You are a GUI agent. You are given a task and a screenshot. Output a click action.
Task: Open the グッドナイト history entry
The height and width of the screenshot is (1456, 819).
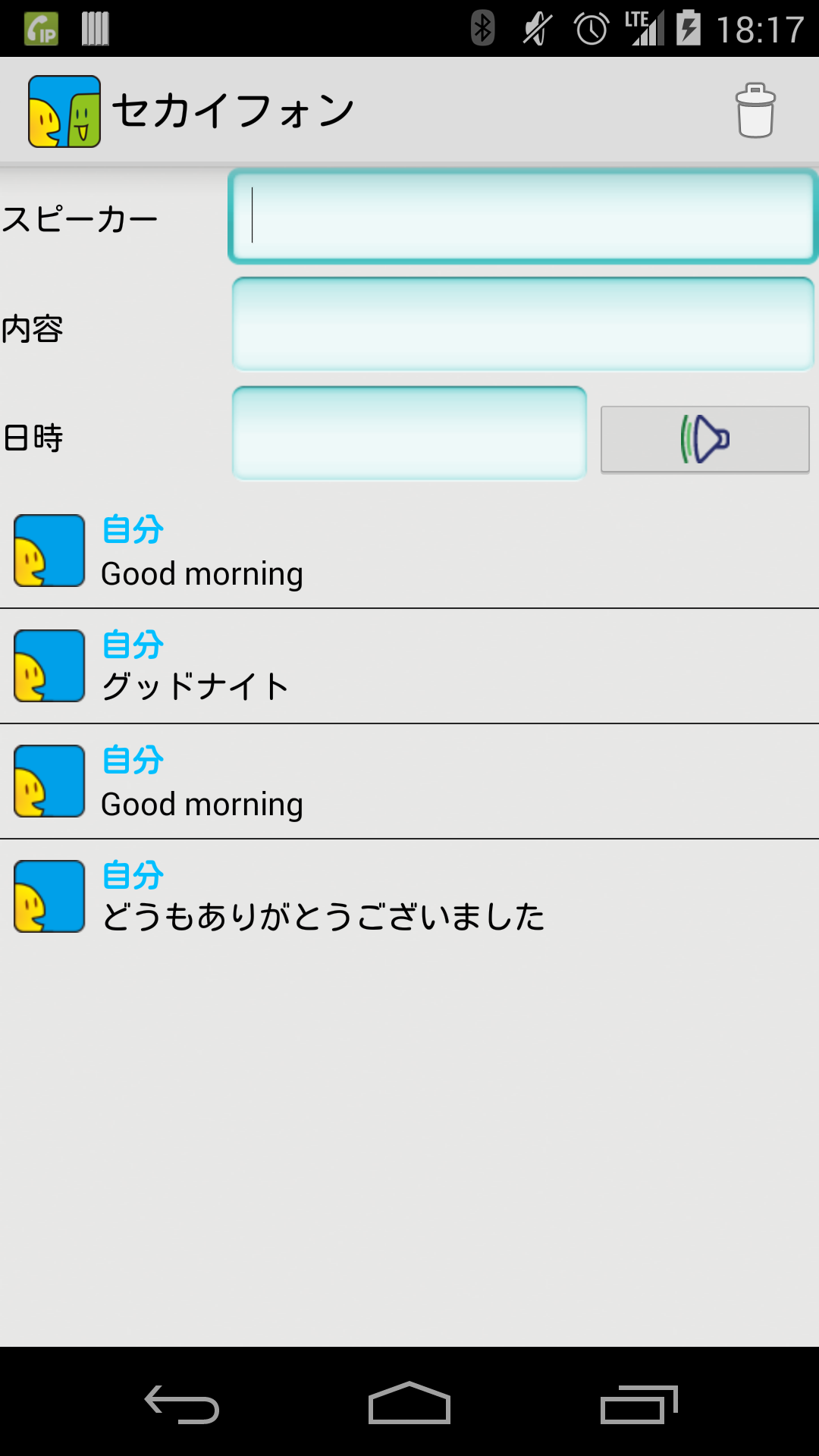(x=409, y=667)
